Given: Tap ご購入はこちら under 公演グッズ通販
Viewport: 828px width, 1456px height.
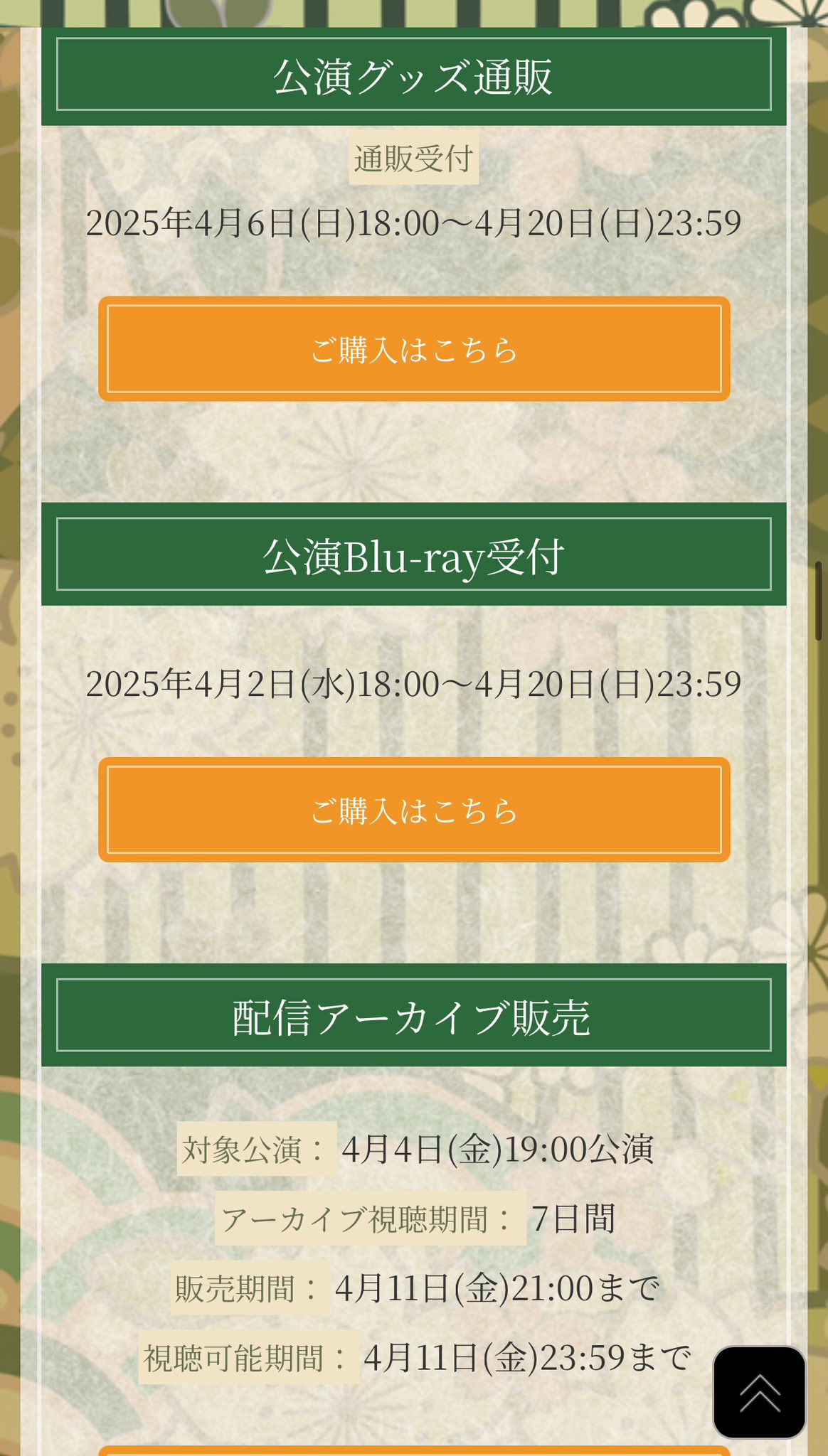Looking at the screenshot, I should (414, 349).
